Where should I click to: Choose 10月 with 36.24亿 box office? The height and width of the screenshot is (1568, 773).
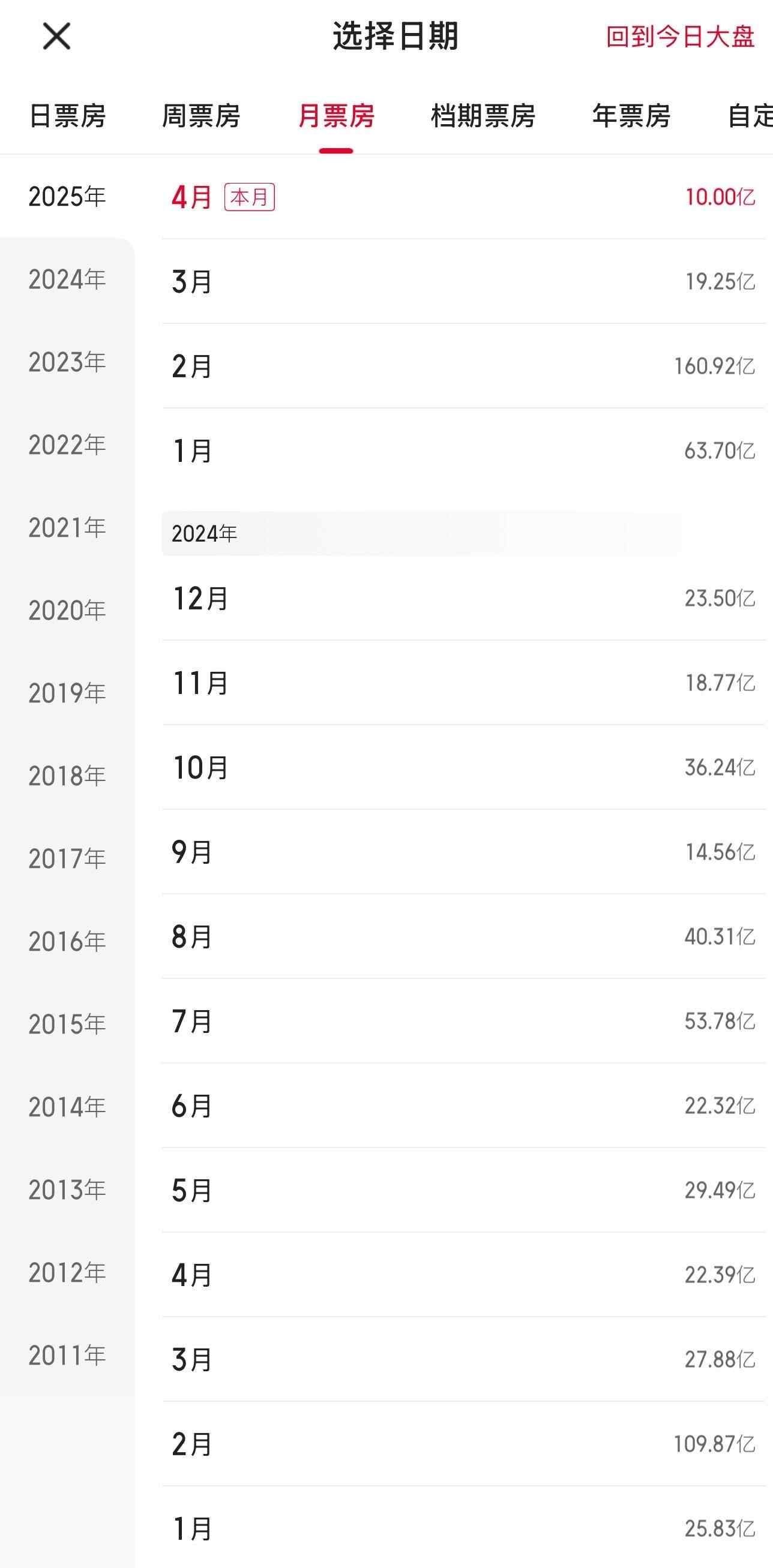(x=463, y=767)
